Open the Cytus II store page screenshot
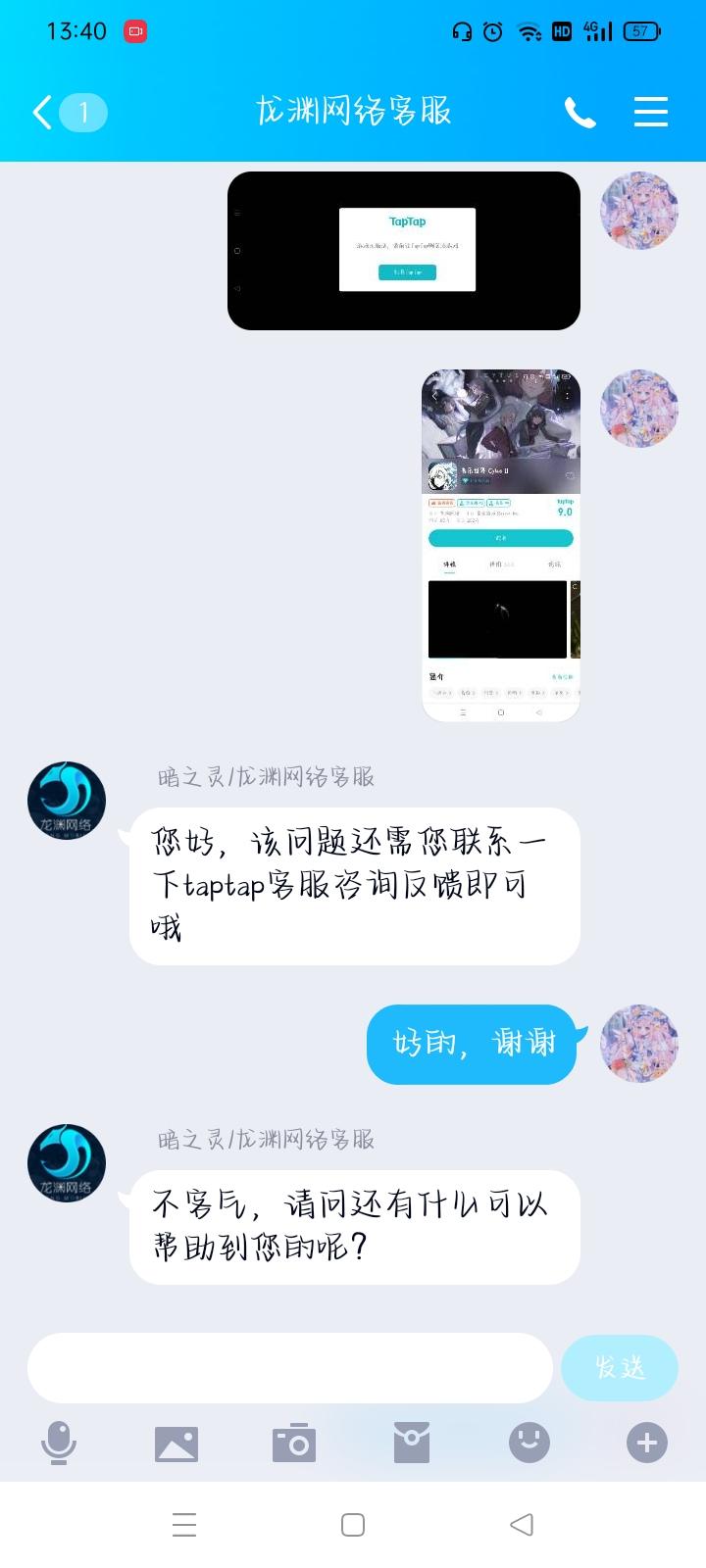The height and width of the screenshot is (1568, 706). (x=501, y=544)
